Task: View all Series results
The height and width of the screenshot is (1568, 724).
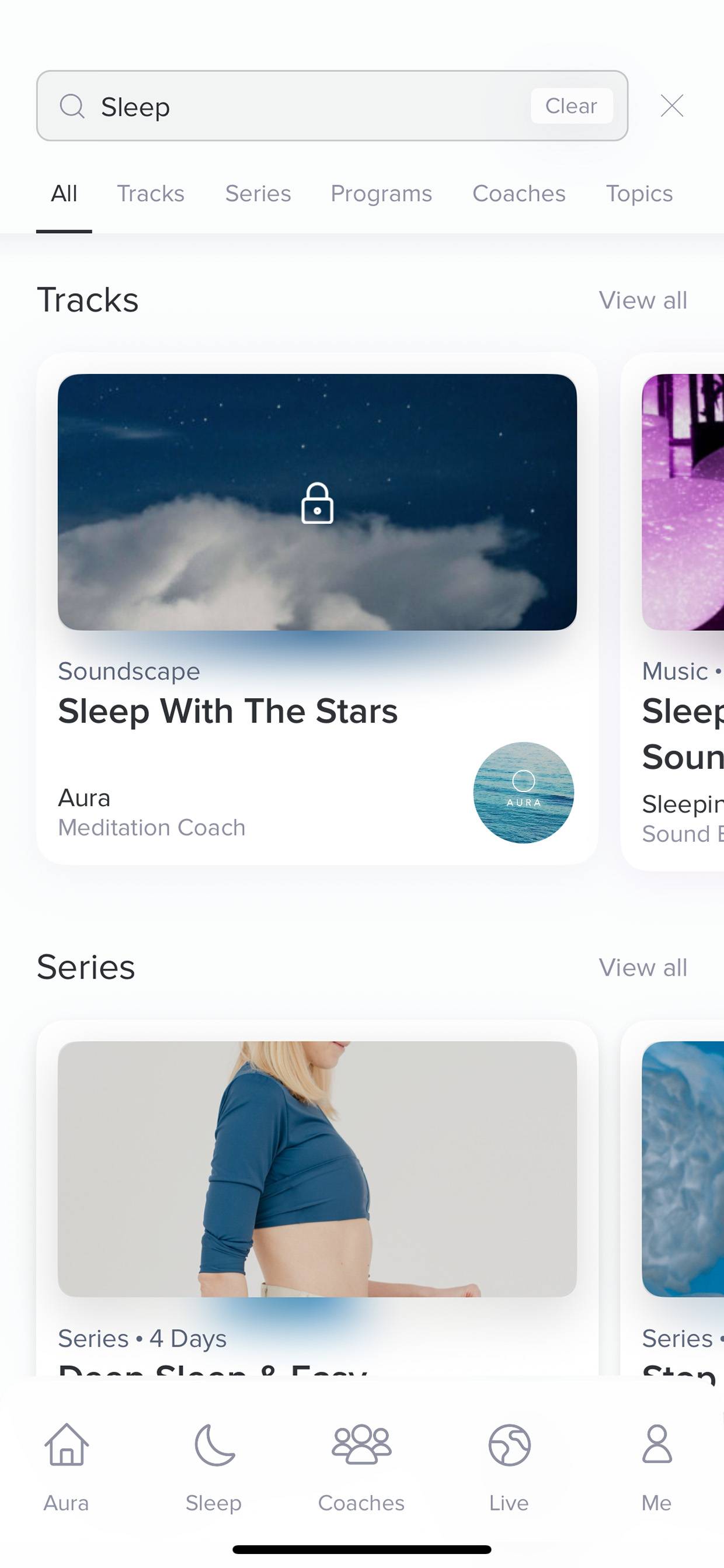Action: [643, 967]
